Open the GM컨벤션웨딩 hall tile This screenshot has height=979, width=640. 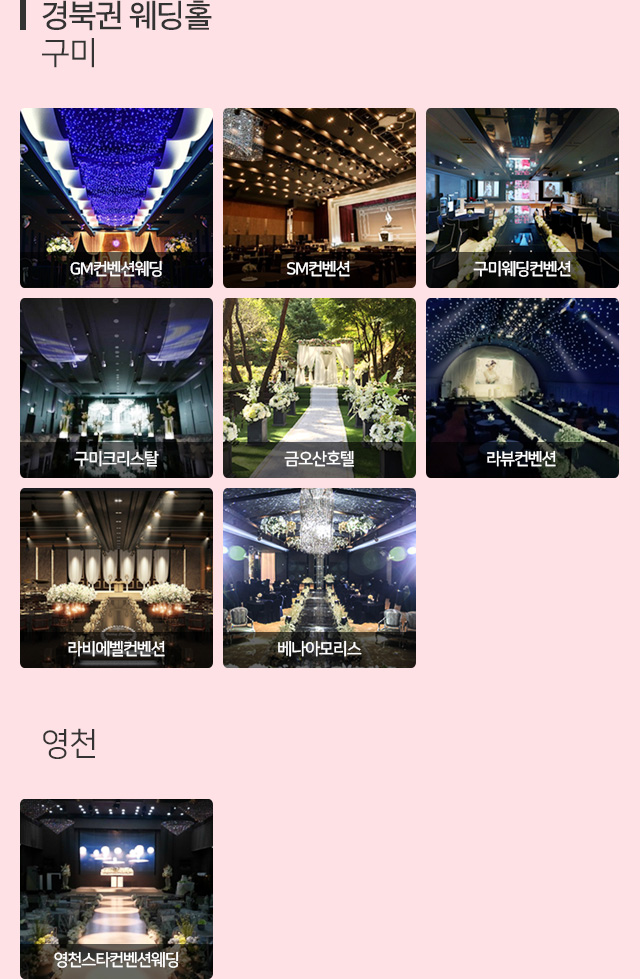click(116, 198)
